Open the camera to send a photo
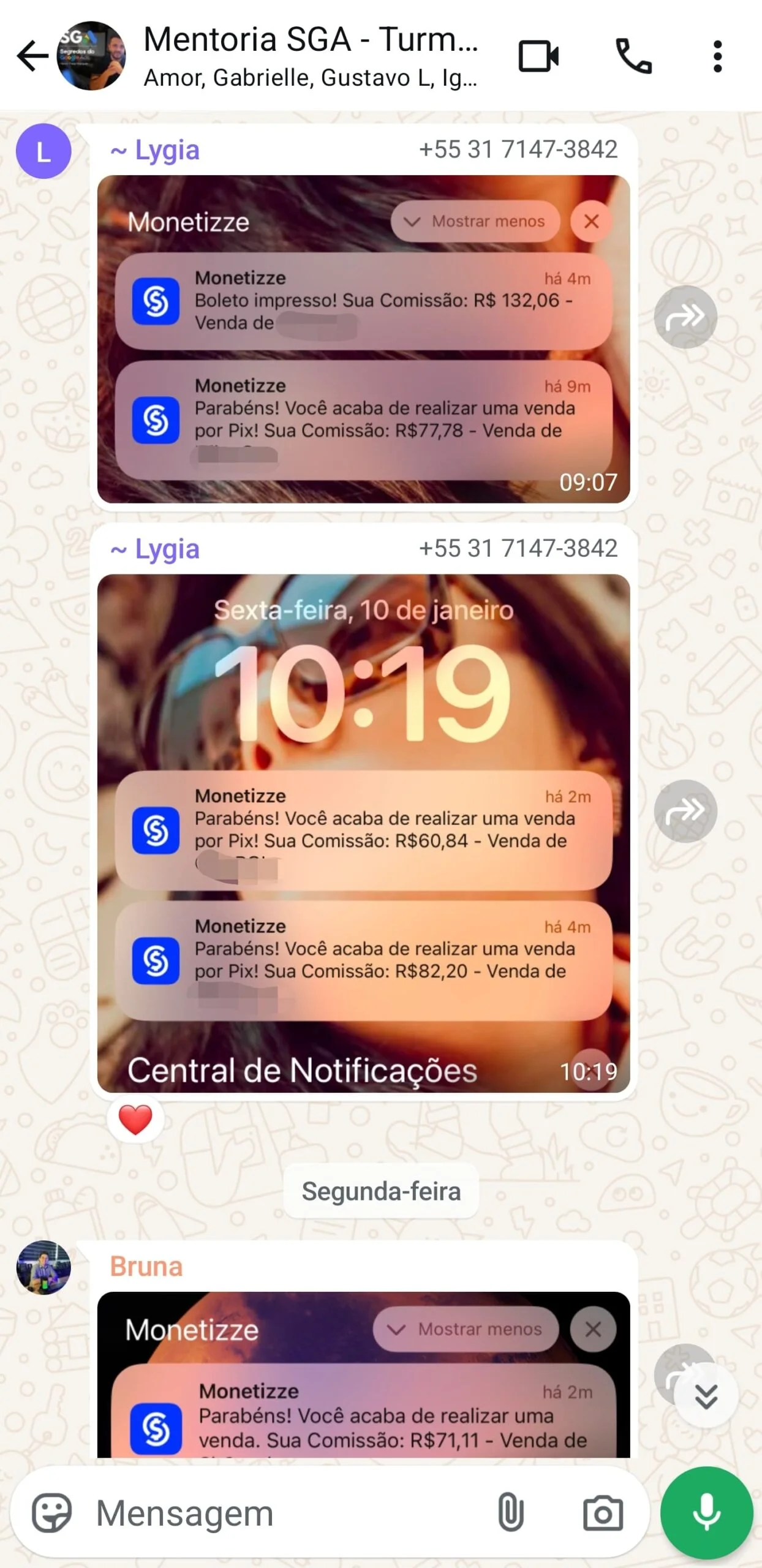Viewport: 762px width, 1568px height. 602,1514
